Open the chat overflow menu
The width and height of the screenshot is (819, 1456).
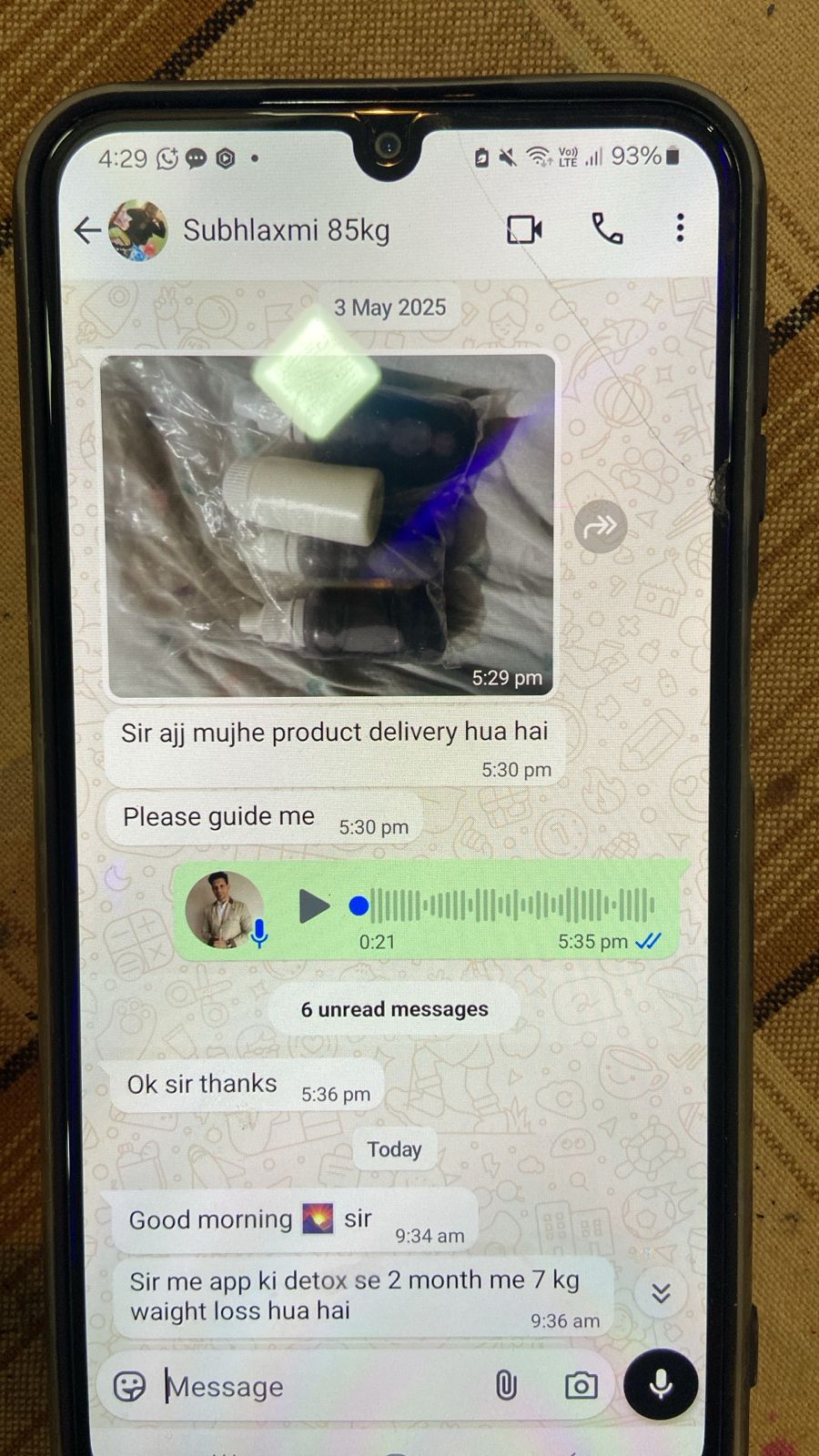coord(680,228)
